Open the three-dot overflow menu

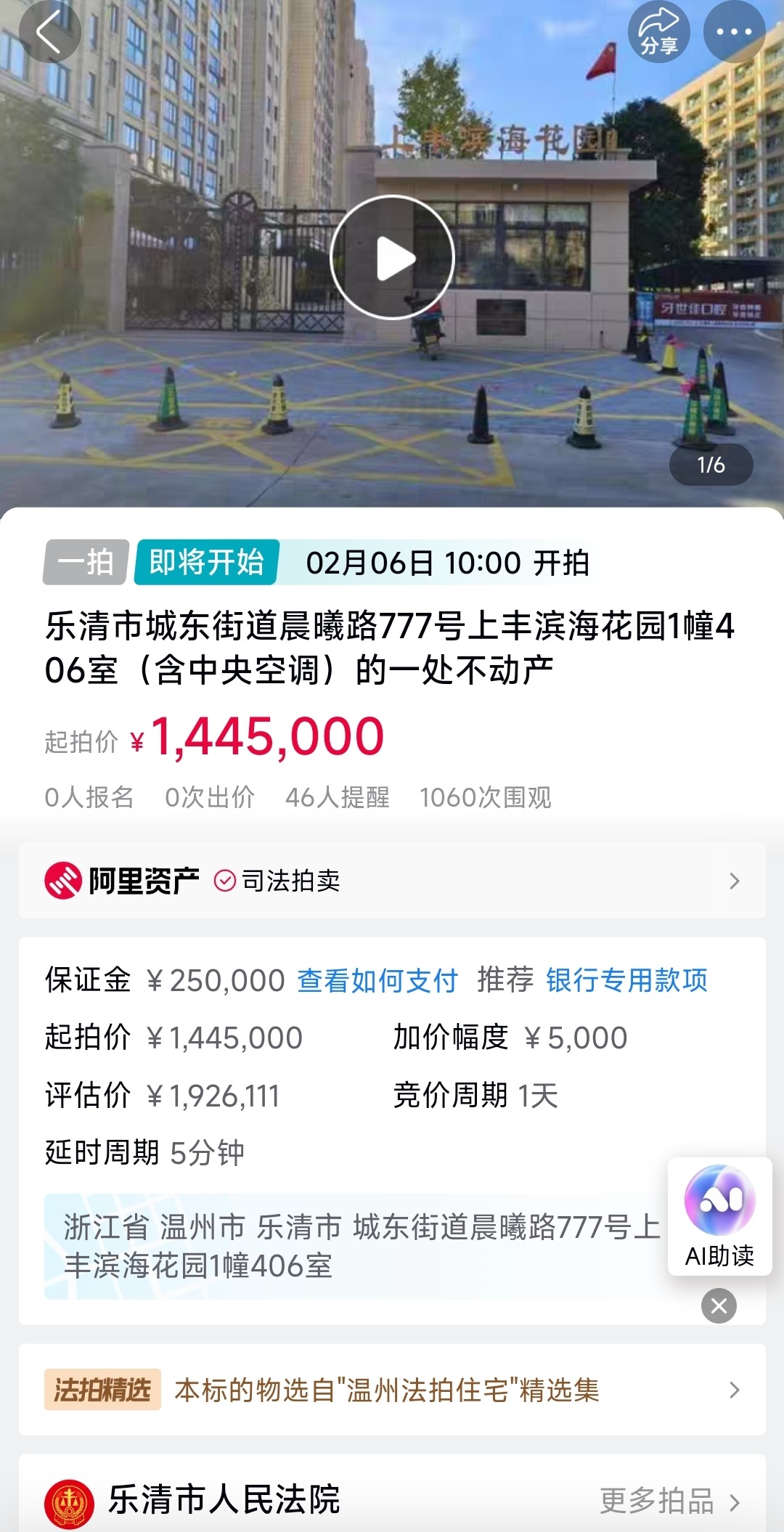click(734, 33)
